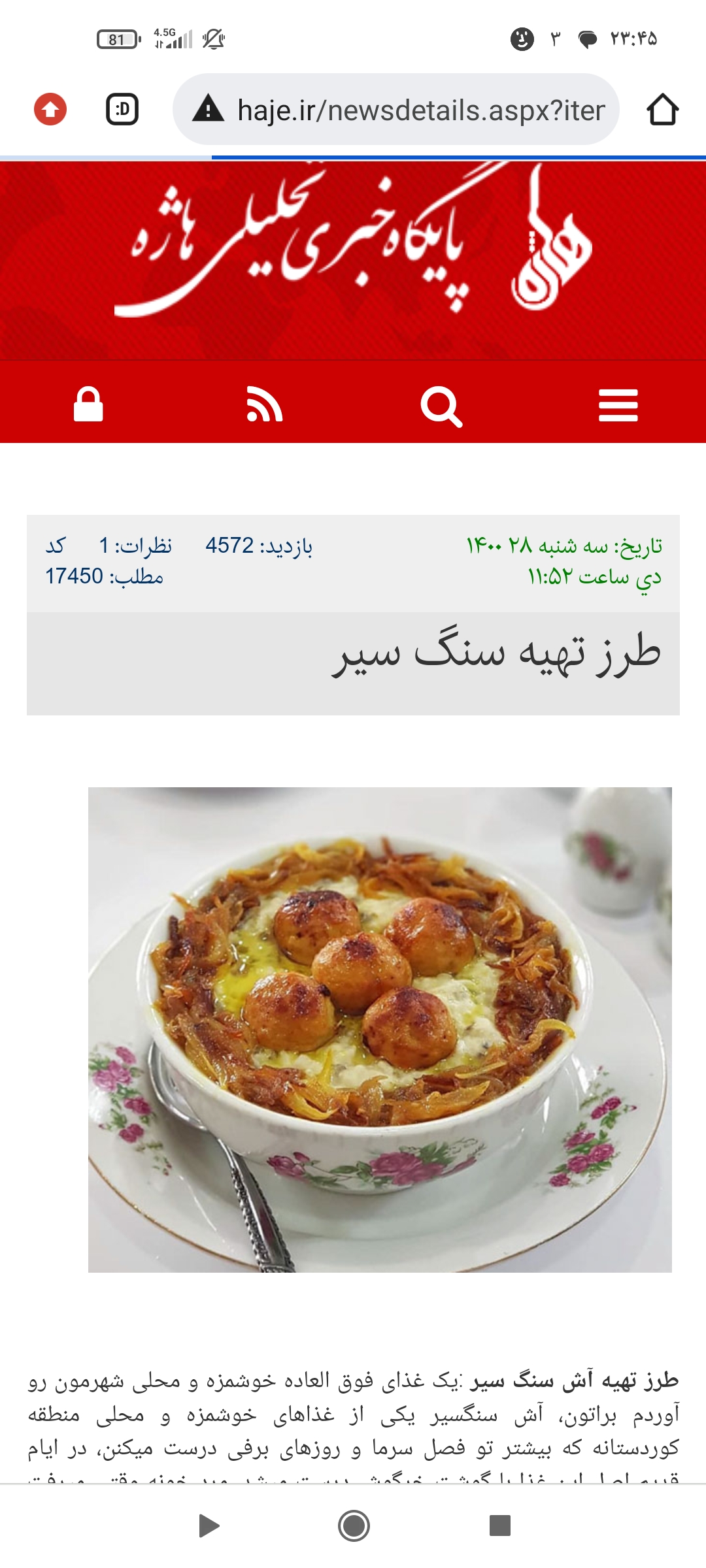This screenshot has width=706, height=1568.
Task: Open the site's hamburger menu
Action: [x=618, y=406]
